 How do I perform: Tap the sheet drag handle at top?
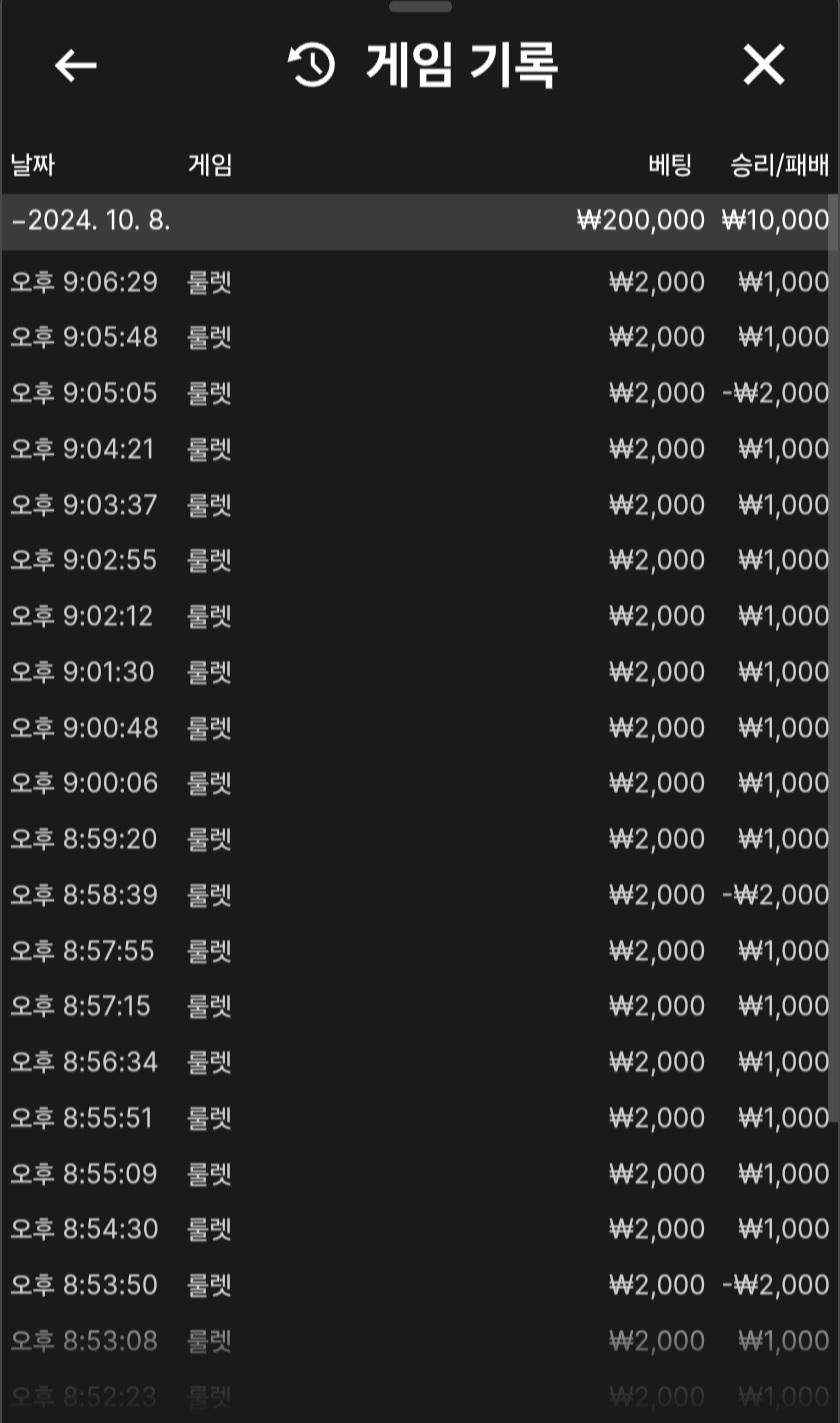coord(420,7)
